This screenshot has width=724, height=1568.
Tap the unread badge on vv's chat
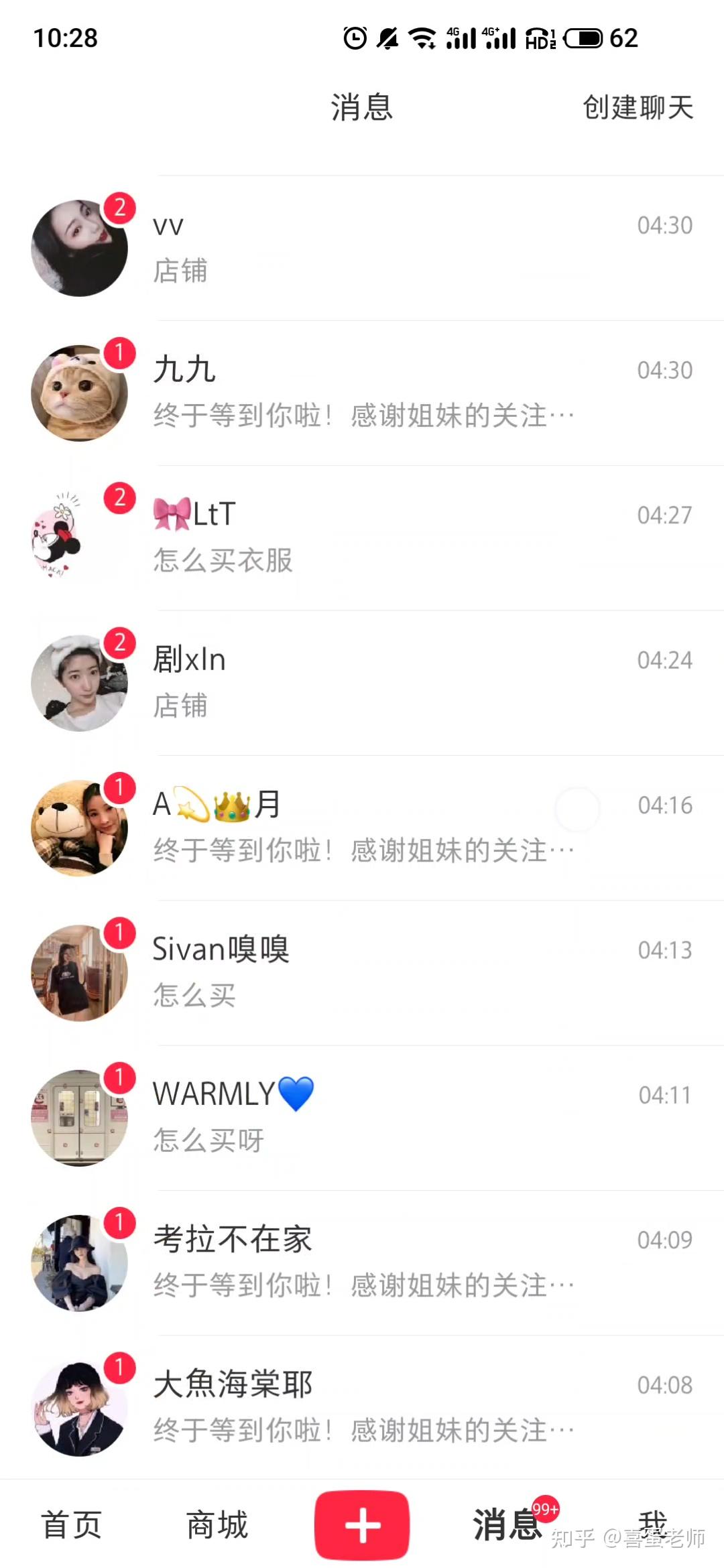click(119, 209)
